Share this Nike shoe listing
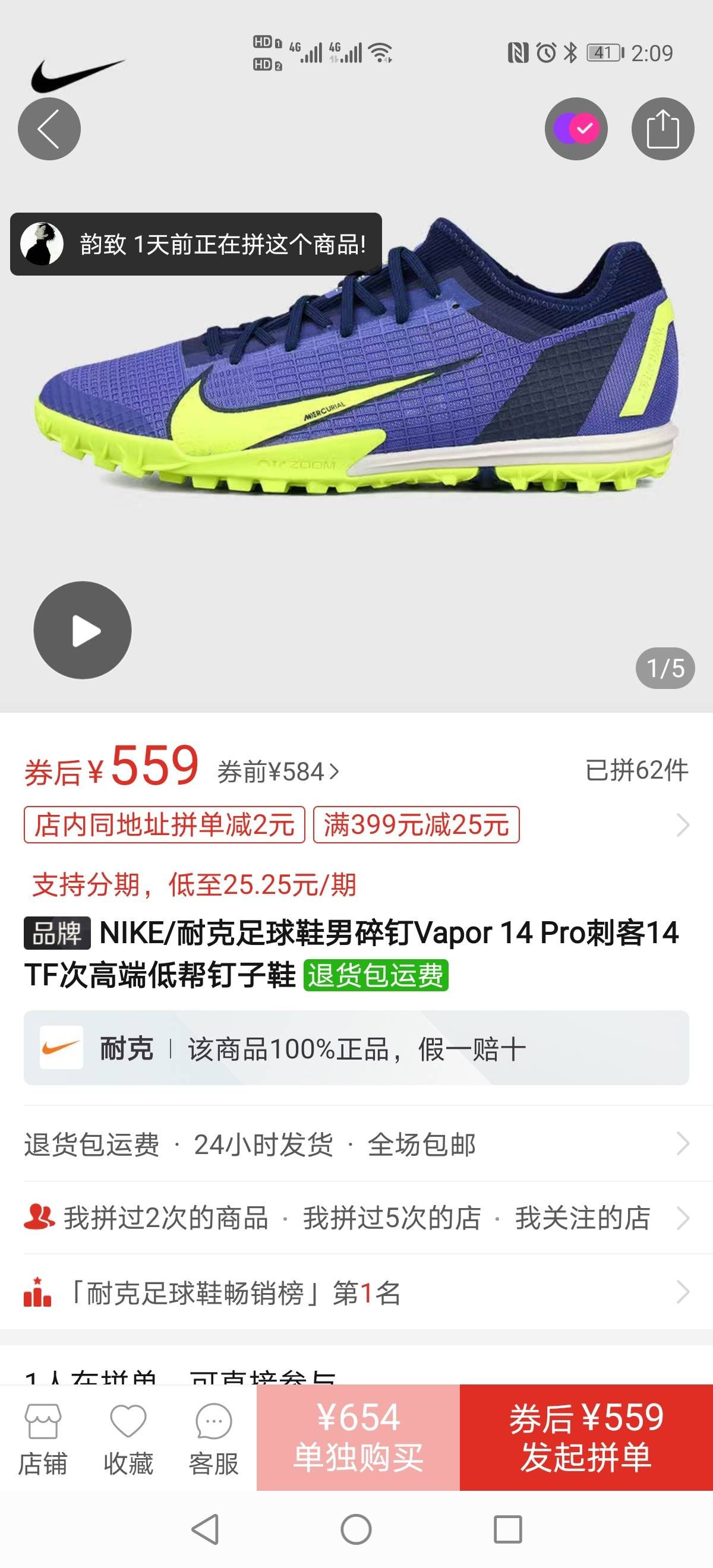The width and height of the screenshot is (713, 1568). [662, 129]
